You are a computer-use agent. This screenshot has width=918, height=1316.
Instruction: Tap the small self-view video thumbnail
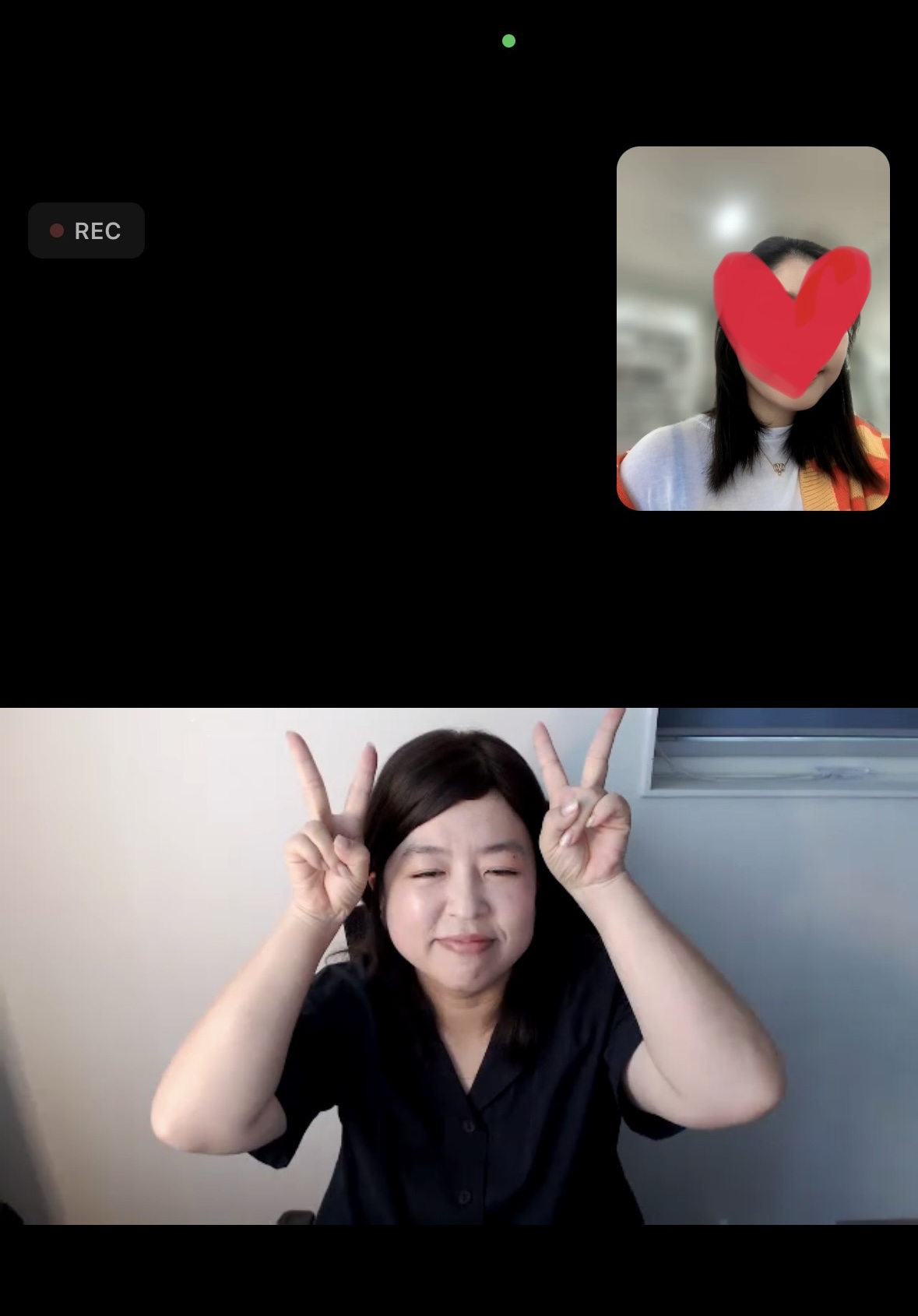click(752, 328)
